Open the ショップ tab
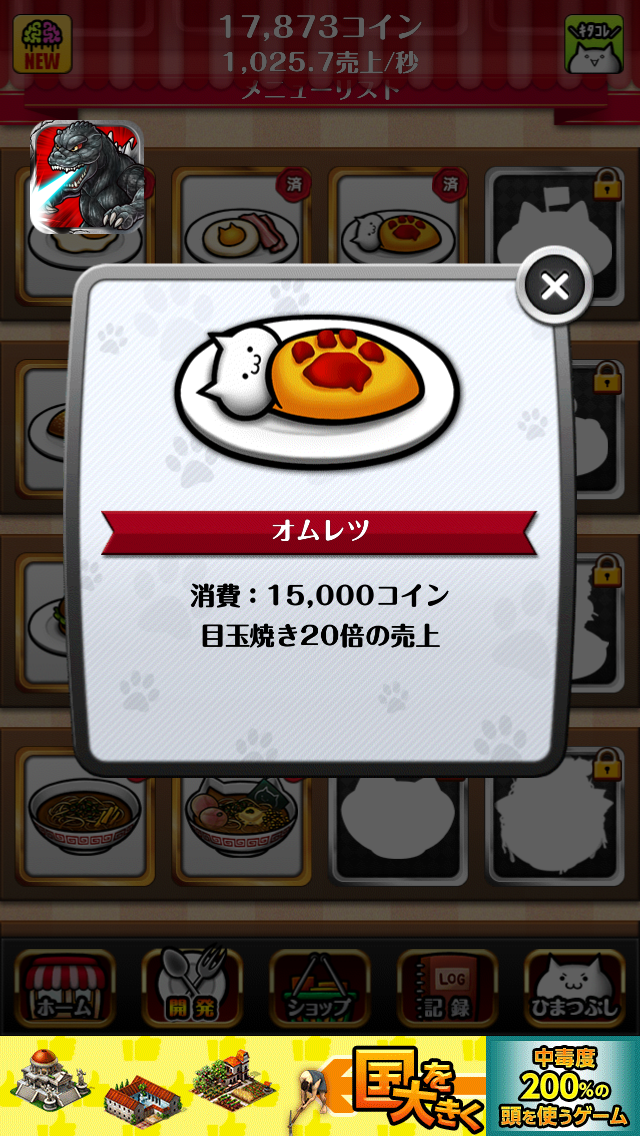 320,989
